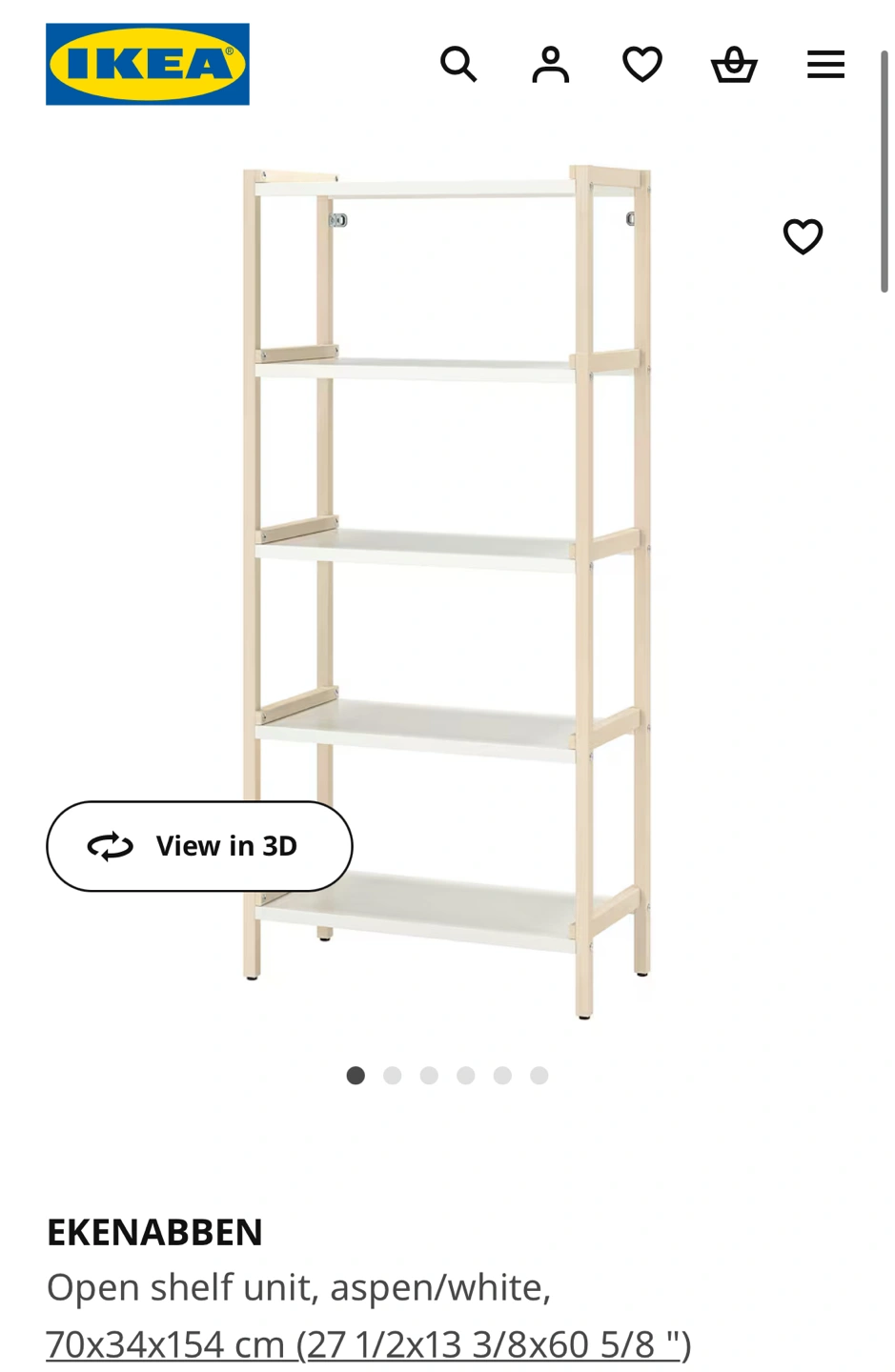
Task: Save EKENABBEN shelf to favourites
Action: (x=803, y=236)
